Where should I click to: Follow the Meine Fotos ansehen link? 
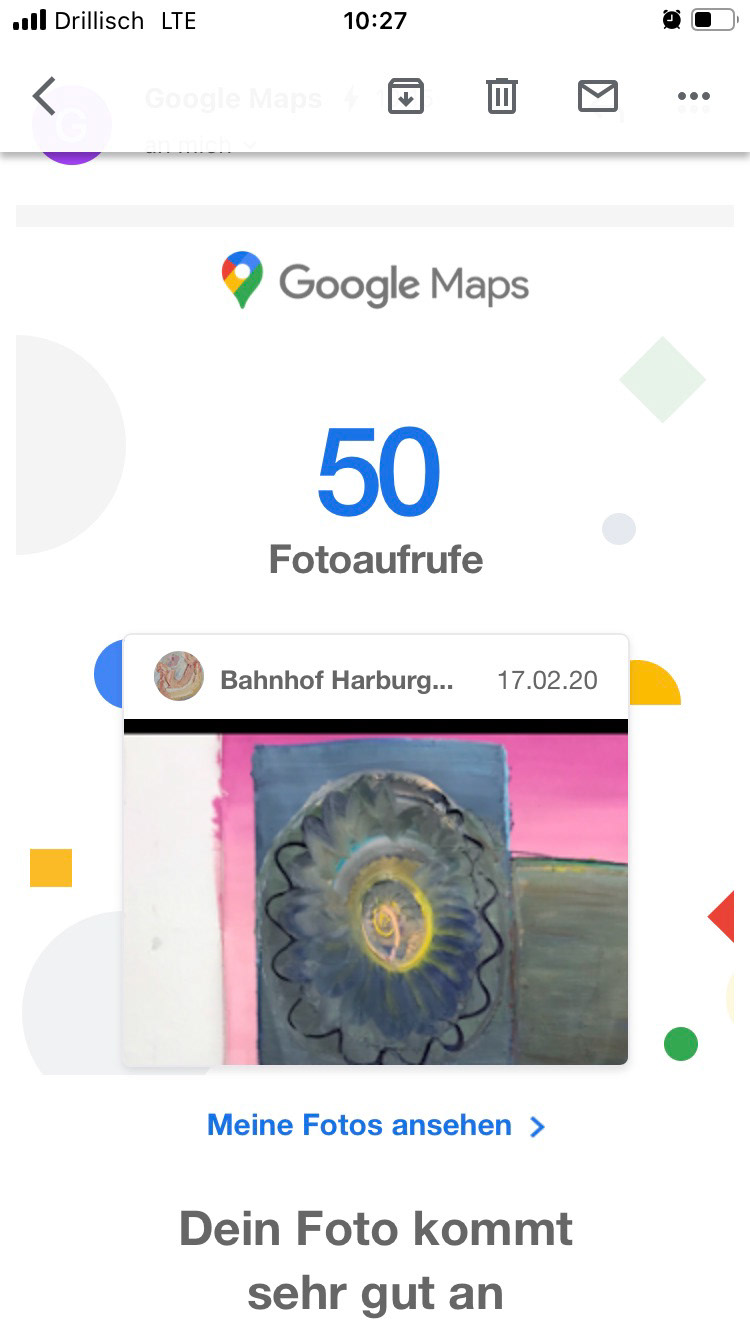point(375,1126)
